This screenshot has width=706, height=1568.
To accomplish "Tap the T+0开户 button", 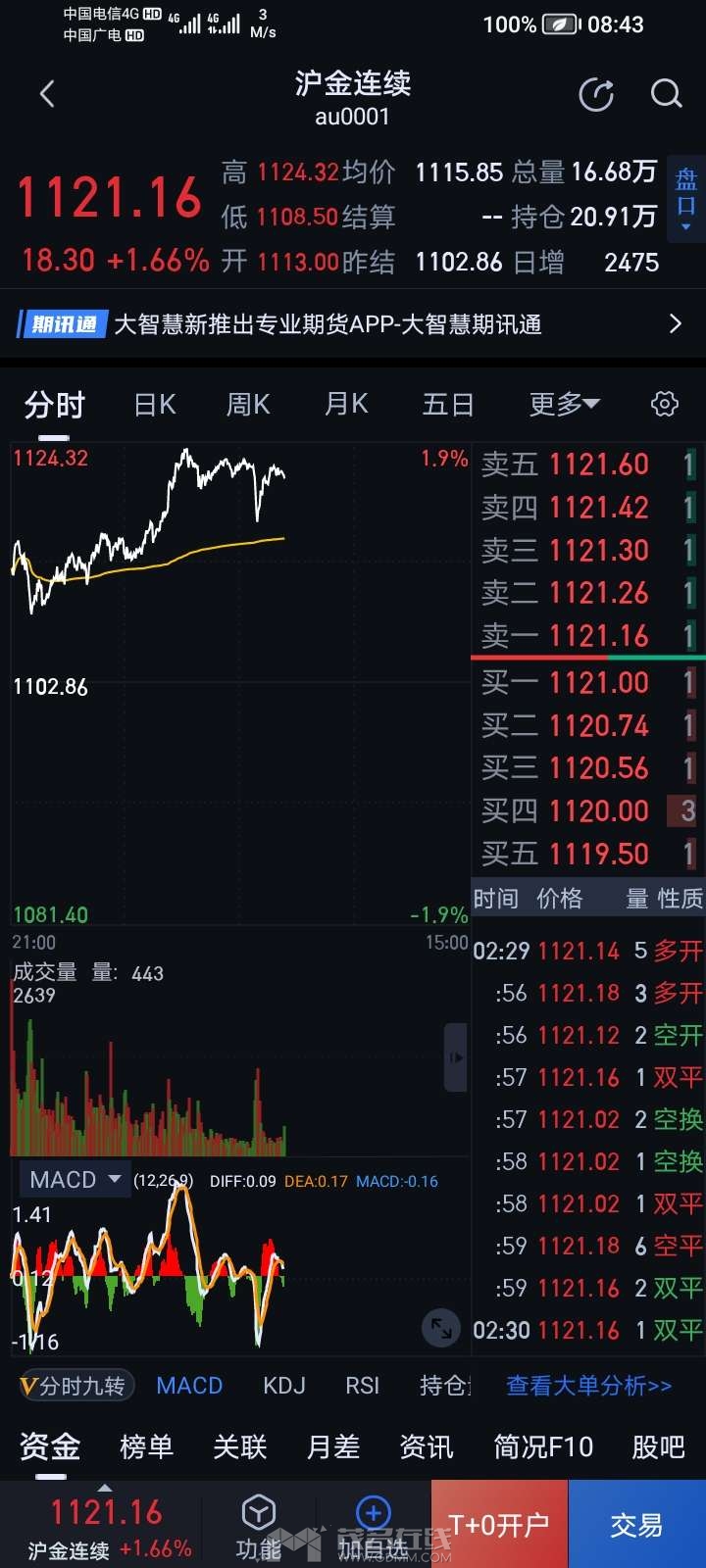I will click(x=499, y=1525).
